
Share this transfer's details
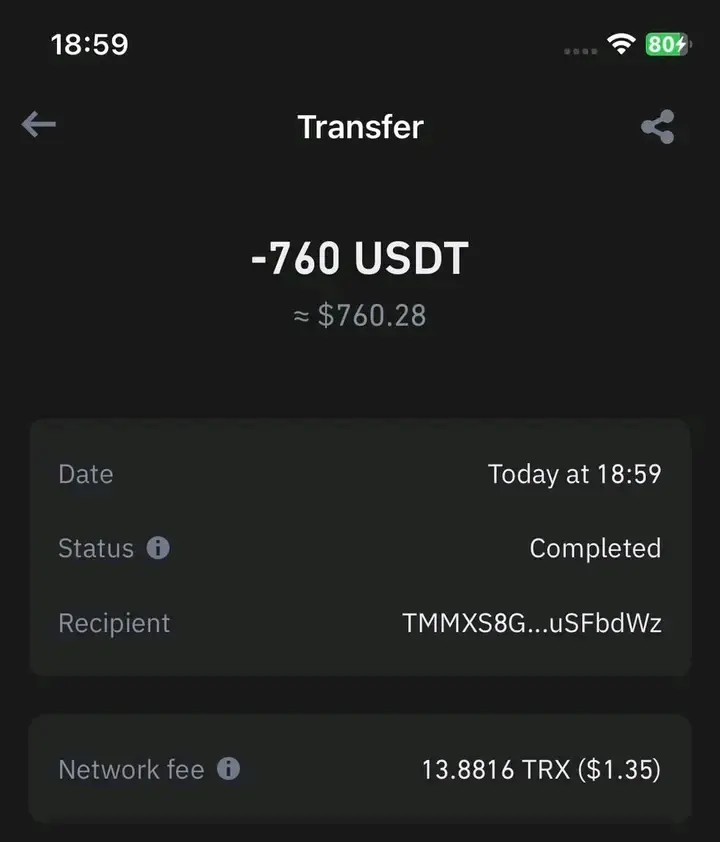click(657, 127)
